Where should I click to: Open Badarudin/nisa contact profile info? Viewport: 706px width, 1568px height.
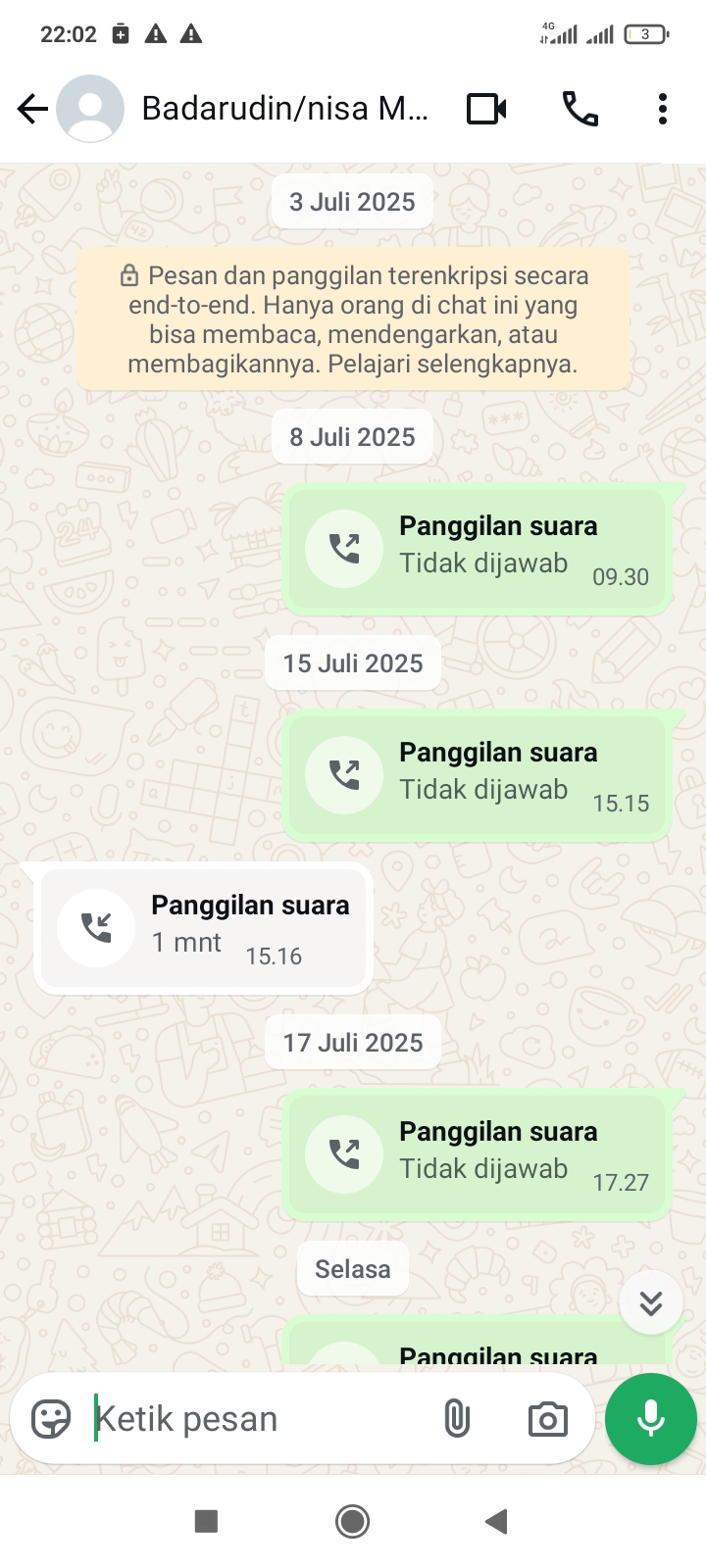click(x=284, y=109)
